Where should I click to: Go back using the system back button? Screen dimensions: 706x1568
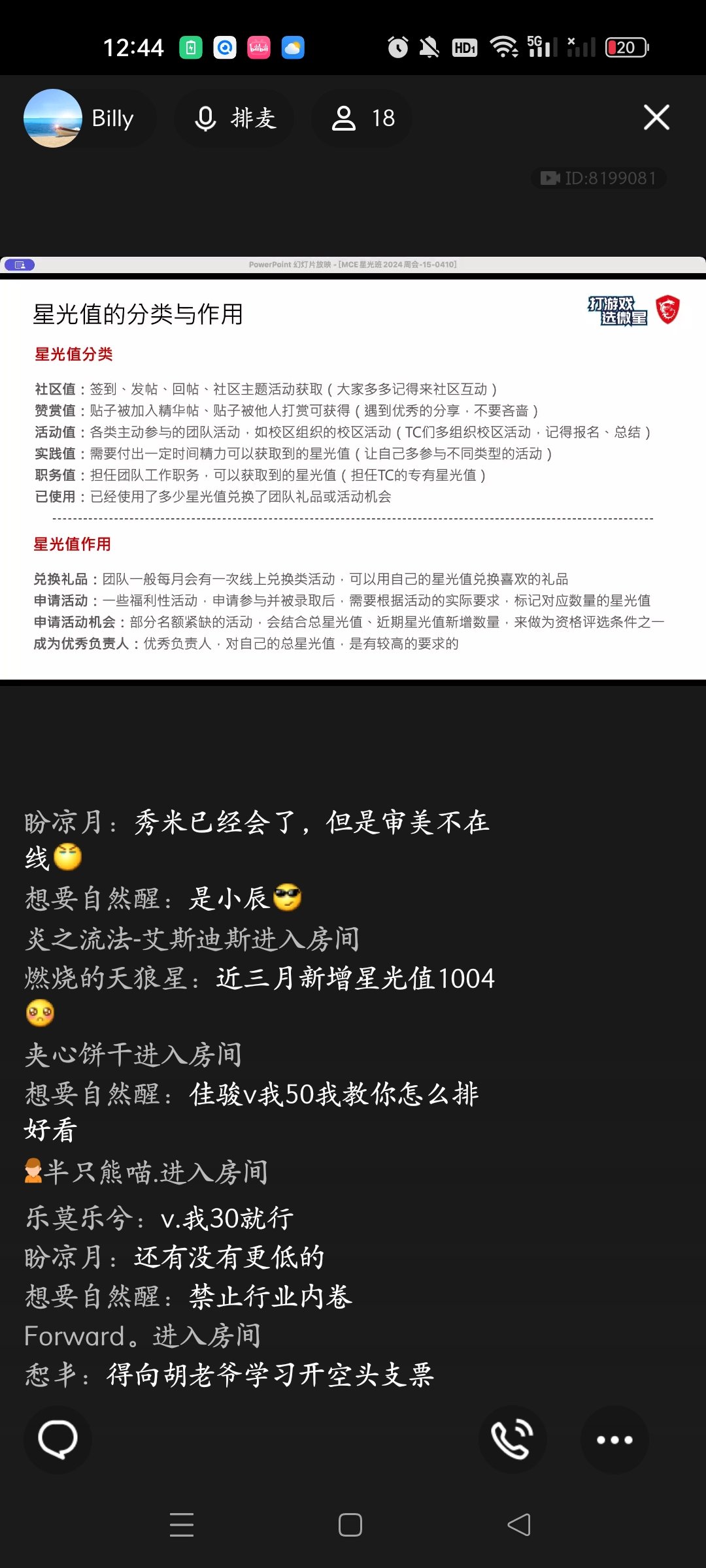519,1525
